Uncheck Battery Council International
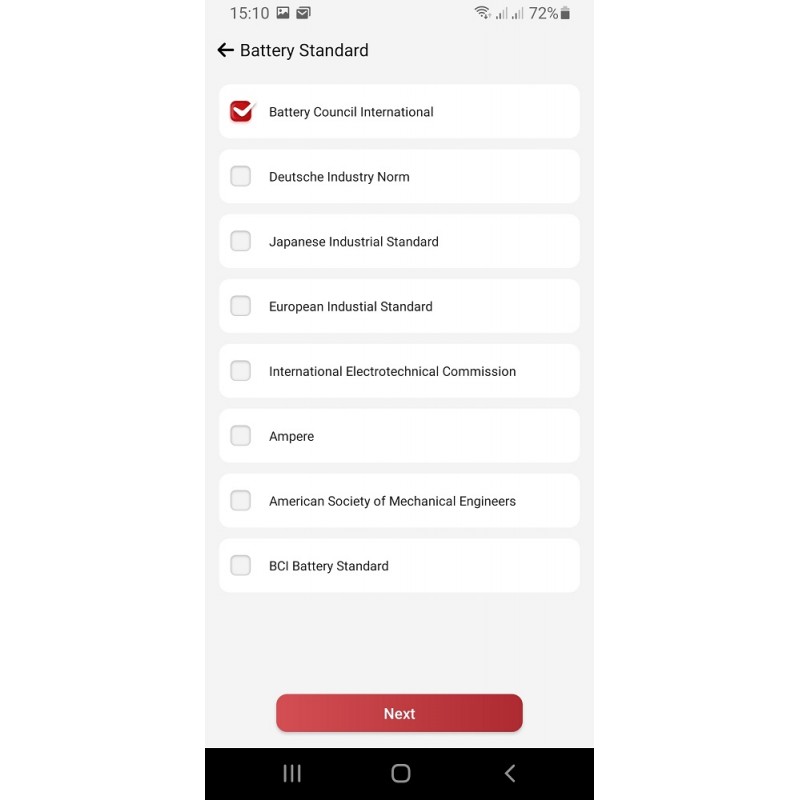Screen dimensions: 800x800 point(241,111)
